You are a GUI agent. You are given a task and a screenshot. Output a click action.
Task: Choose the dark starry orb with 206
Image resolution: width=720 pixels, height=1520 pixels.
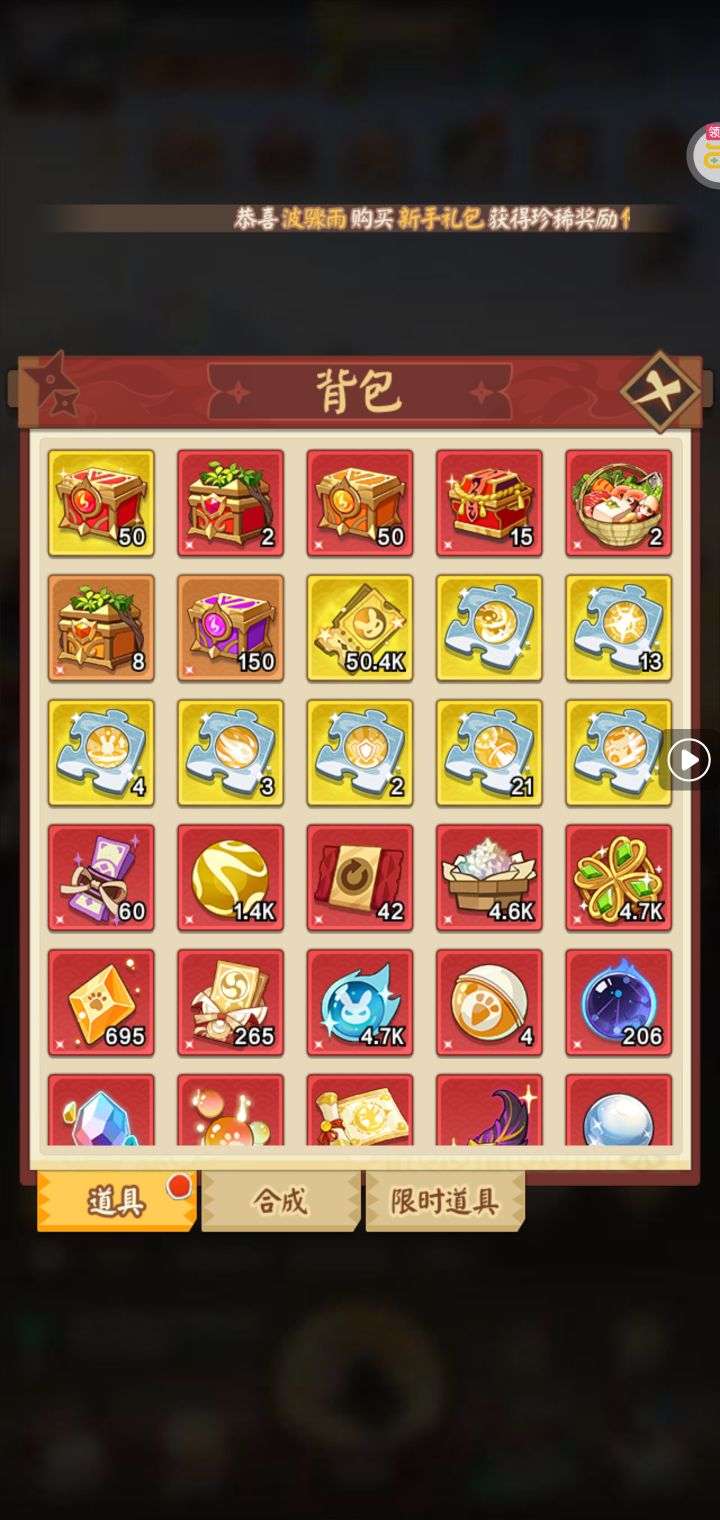pyautogui.click(x=618, y=1003)
